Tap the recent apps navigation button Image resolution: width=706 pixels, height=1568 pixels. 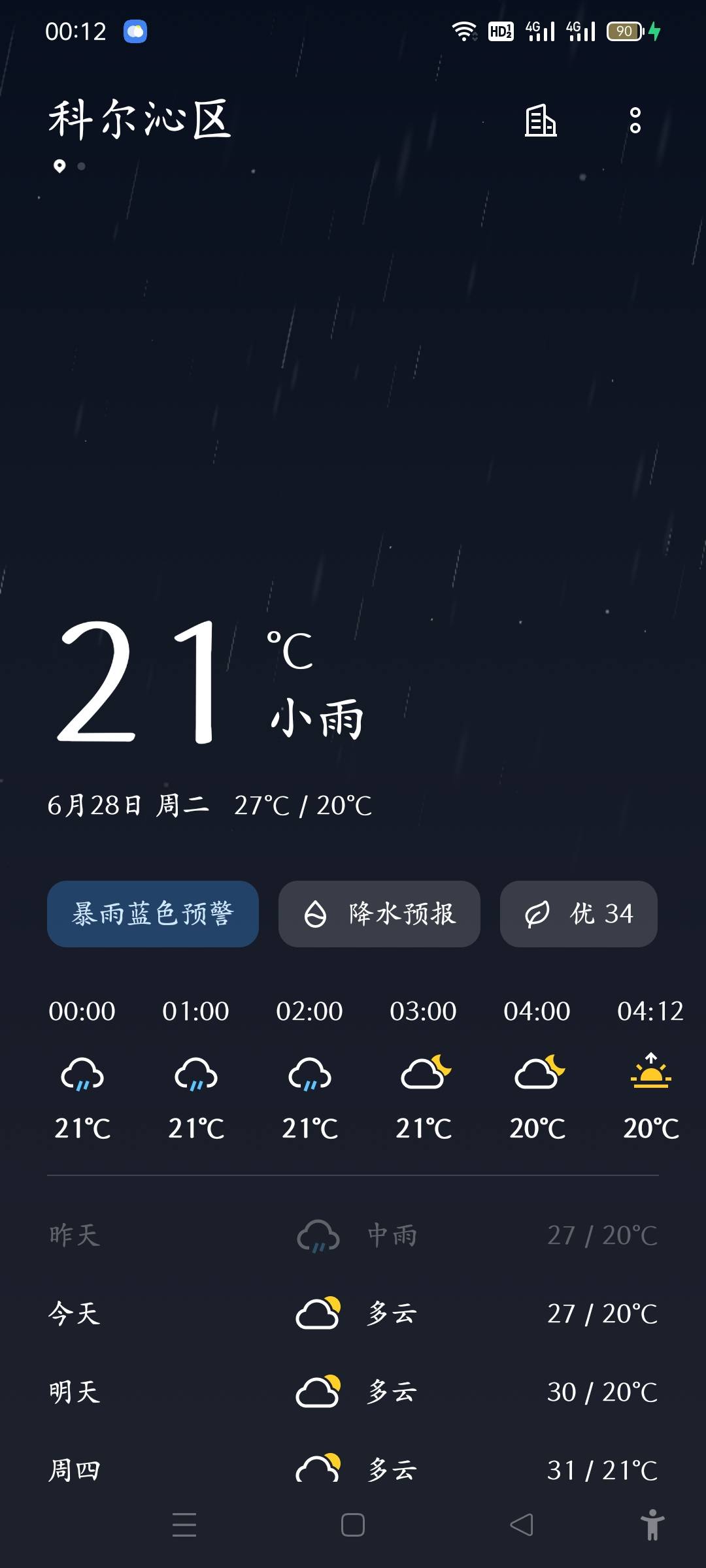click(x=185, y=1526)
